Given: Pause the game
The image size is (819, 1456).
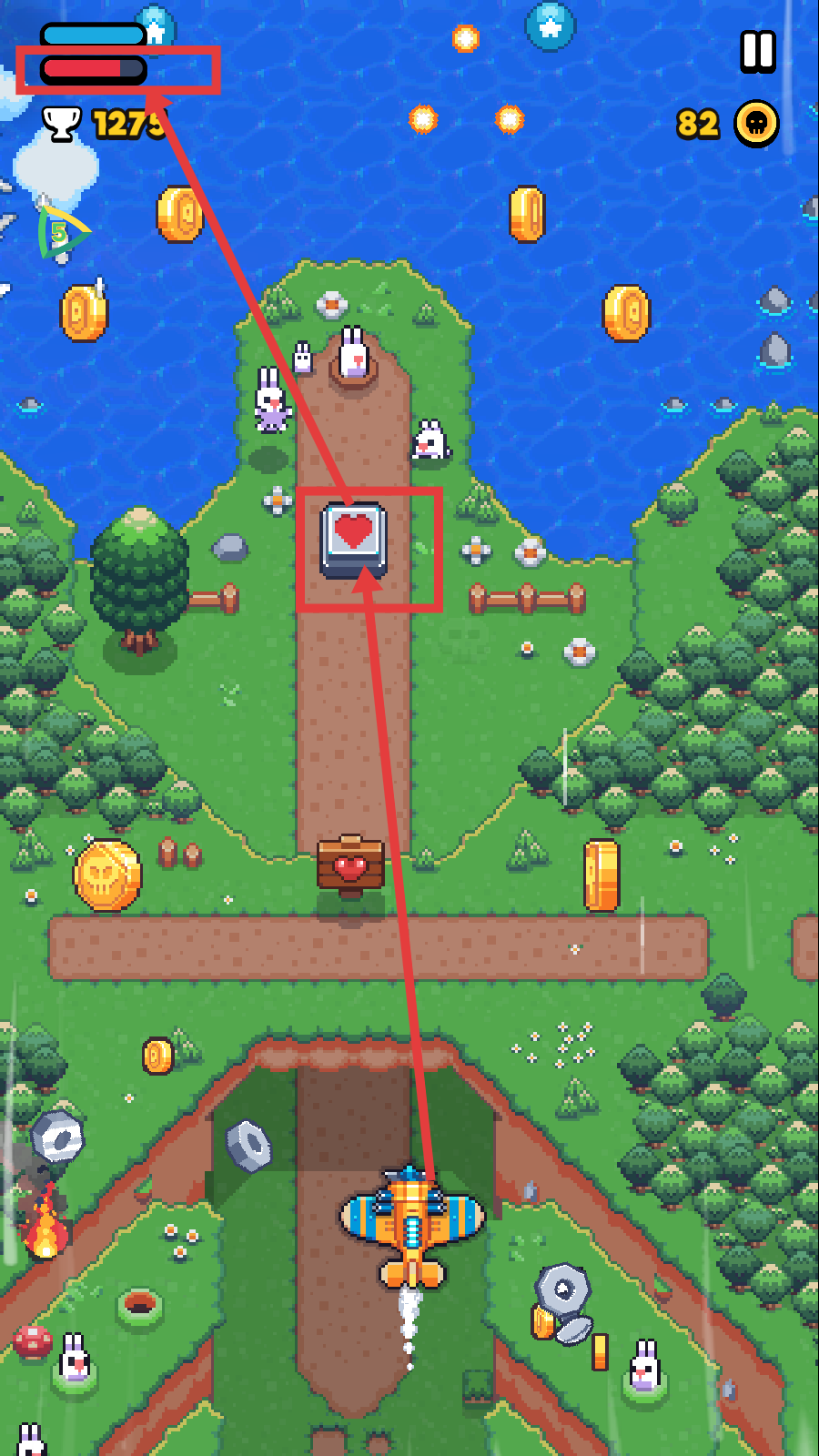Looking at the screenshot, I should 757,51.
